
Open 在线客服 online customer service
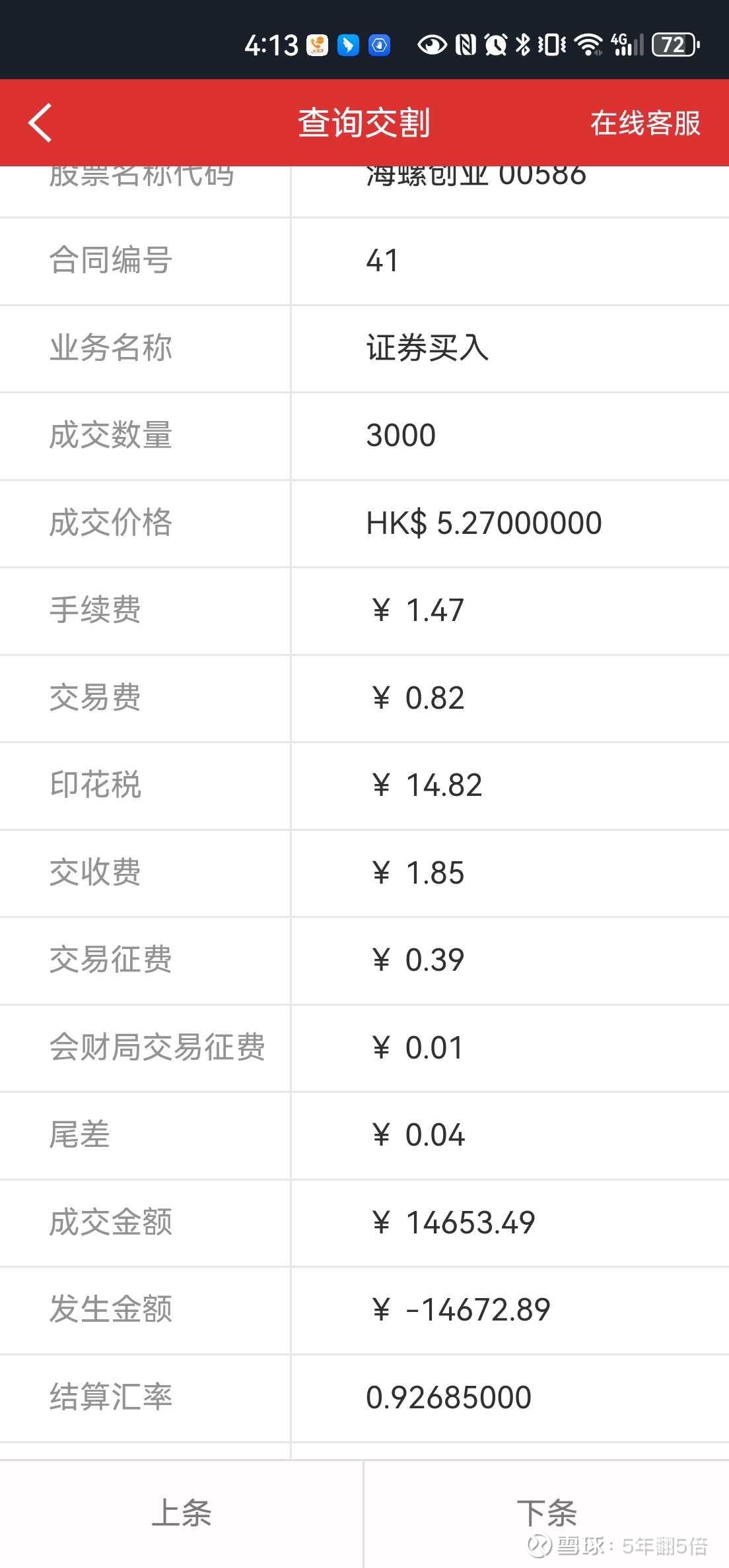pyautogui.click(x=644, y=123)
